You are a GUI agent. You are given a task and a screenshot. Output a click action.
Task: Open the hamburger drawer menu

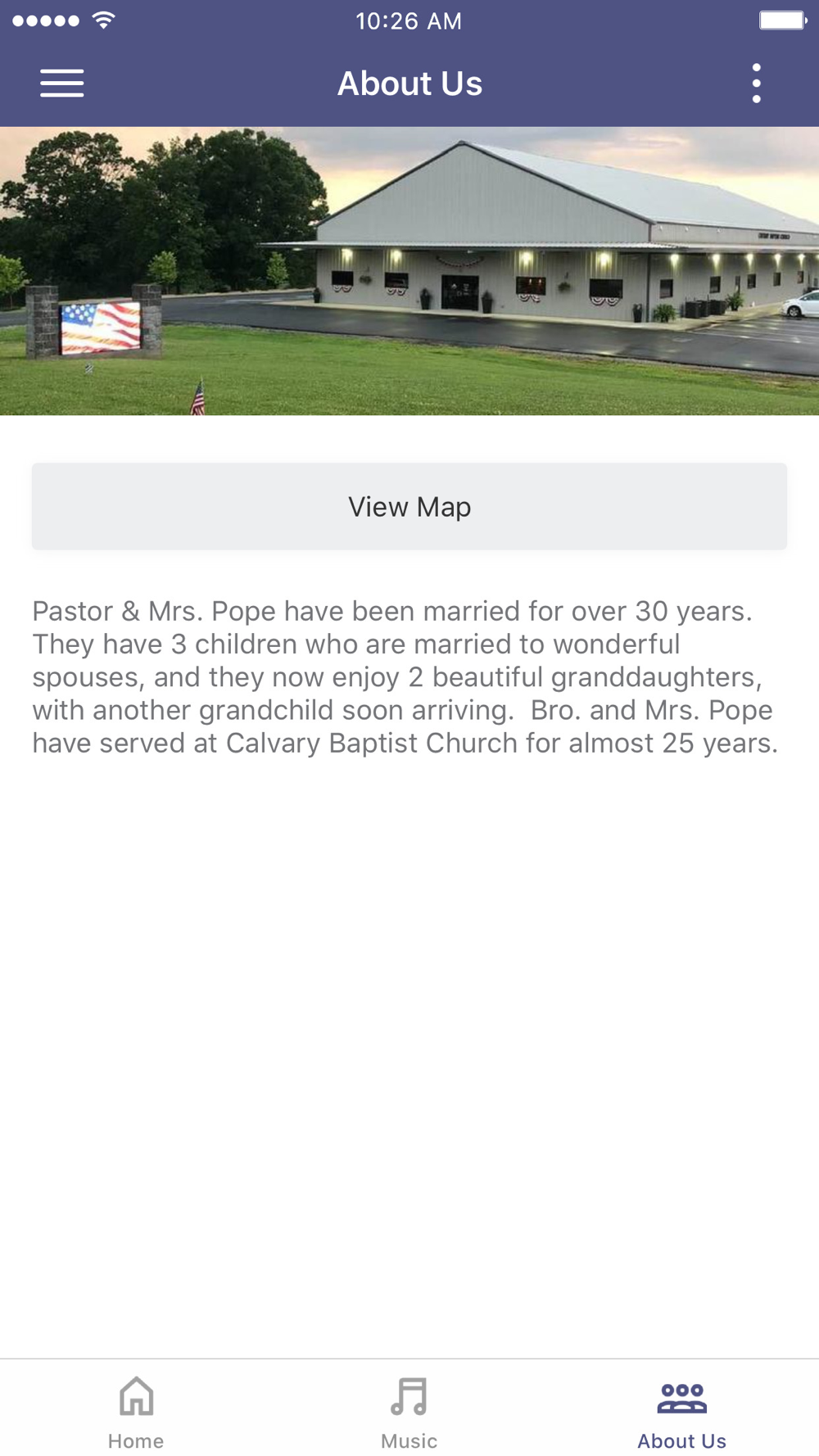tap(62, 84)
